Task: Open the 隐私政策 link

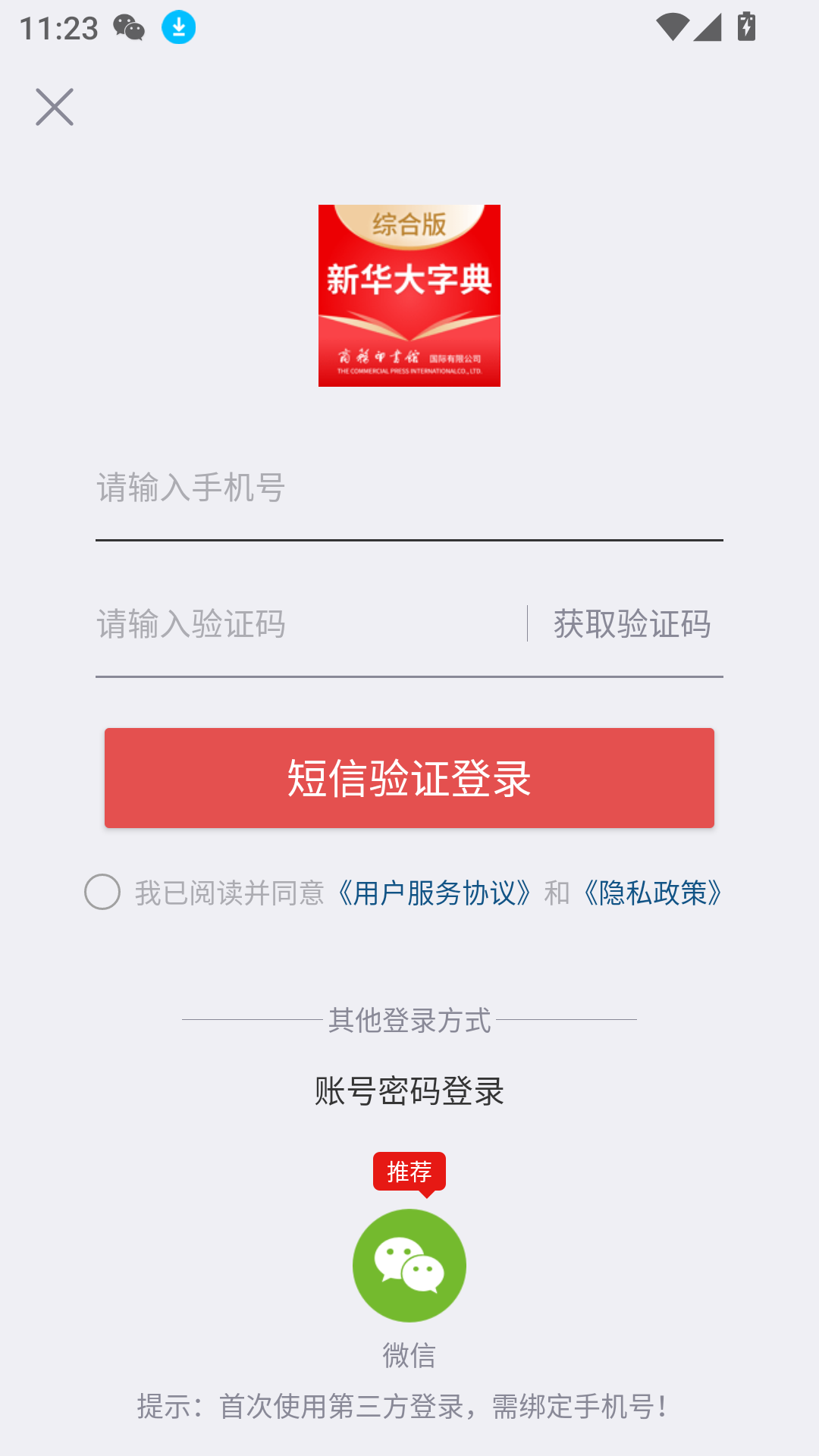Action: pos(652,893)
